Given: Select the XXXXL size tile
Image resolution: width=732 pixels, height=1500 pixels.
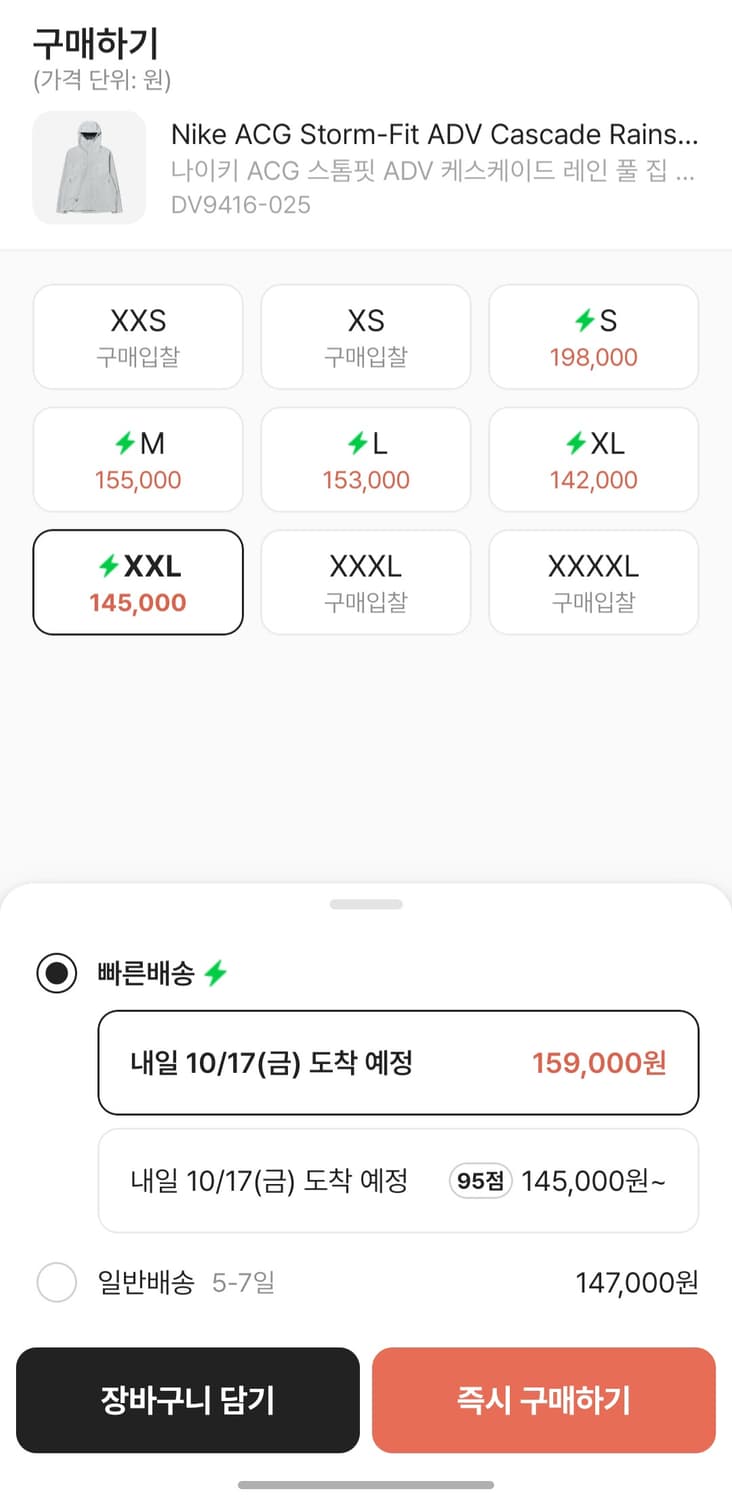Looking at the screenshot, I should pos(593,582).
